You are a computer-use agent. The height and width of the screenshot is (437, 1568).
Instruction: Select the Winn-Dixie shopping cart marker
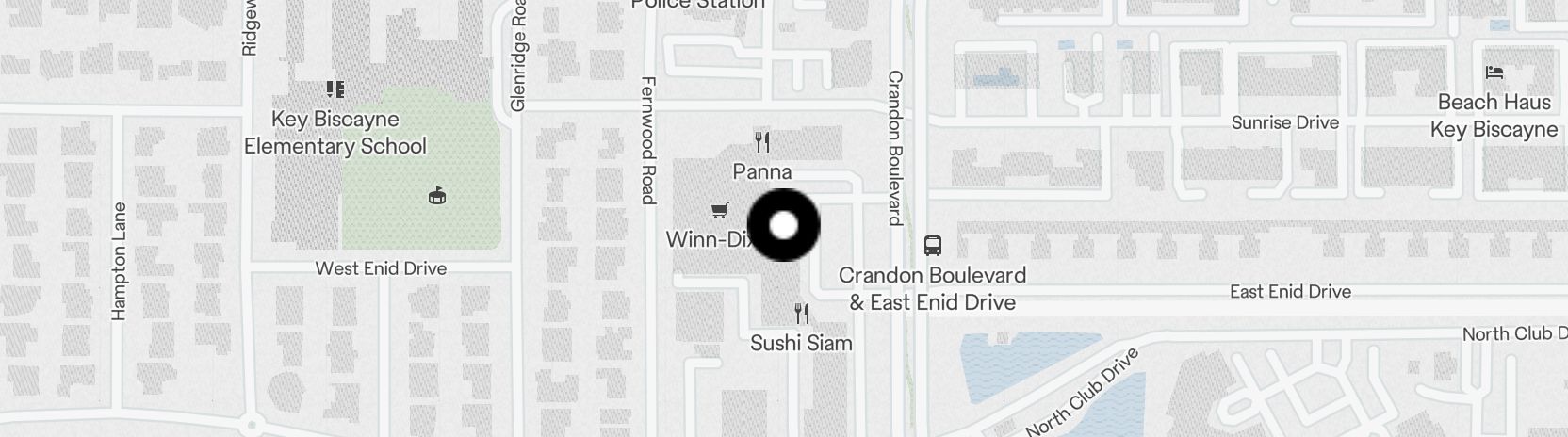point(720,211)
